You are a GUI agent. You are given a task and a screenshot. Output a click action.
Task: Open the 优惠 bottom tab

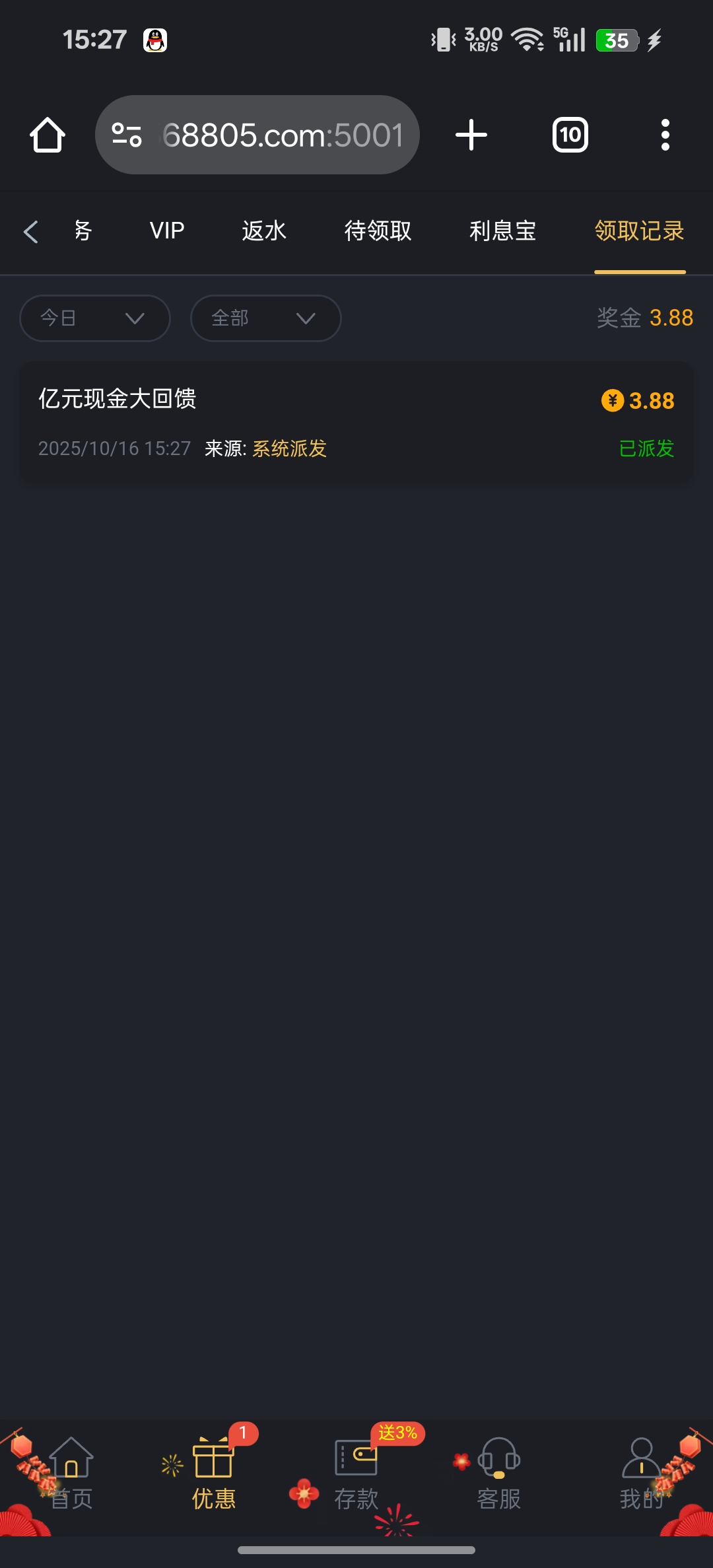[x=213, y=1474]
